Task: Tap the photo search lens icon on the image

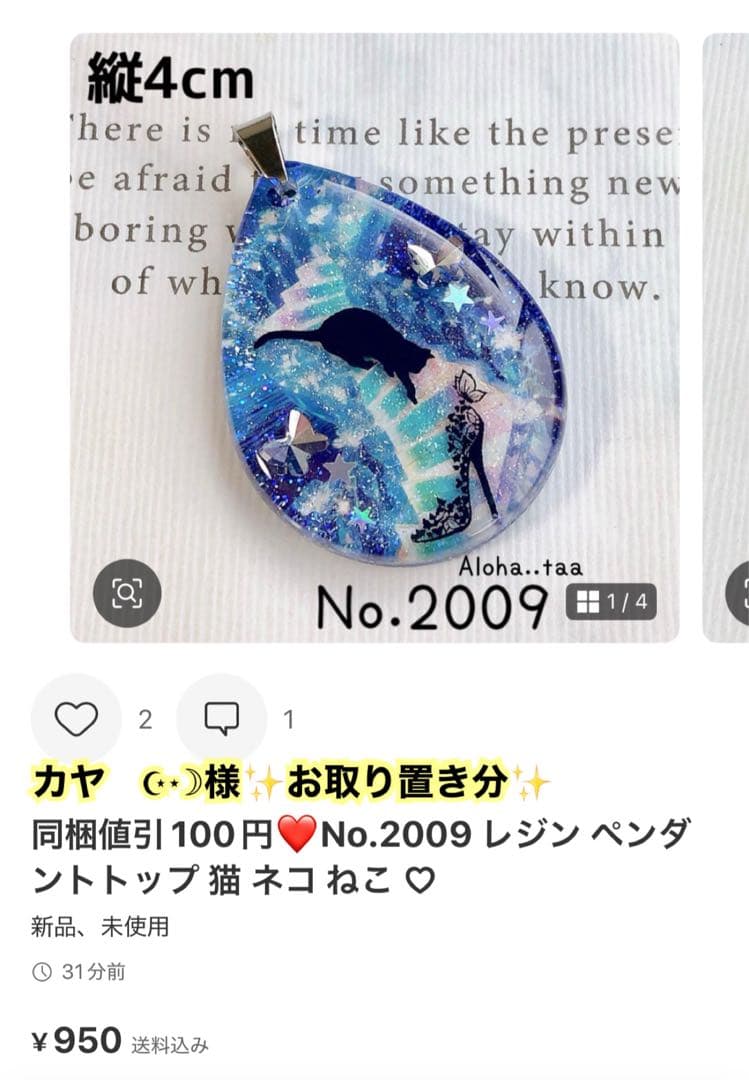Action: pyautogui.click(x=125, y=592)
